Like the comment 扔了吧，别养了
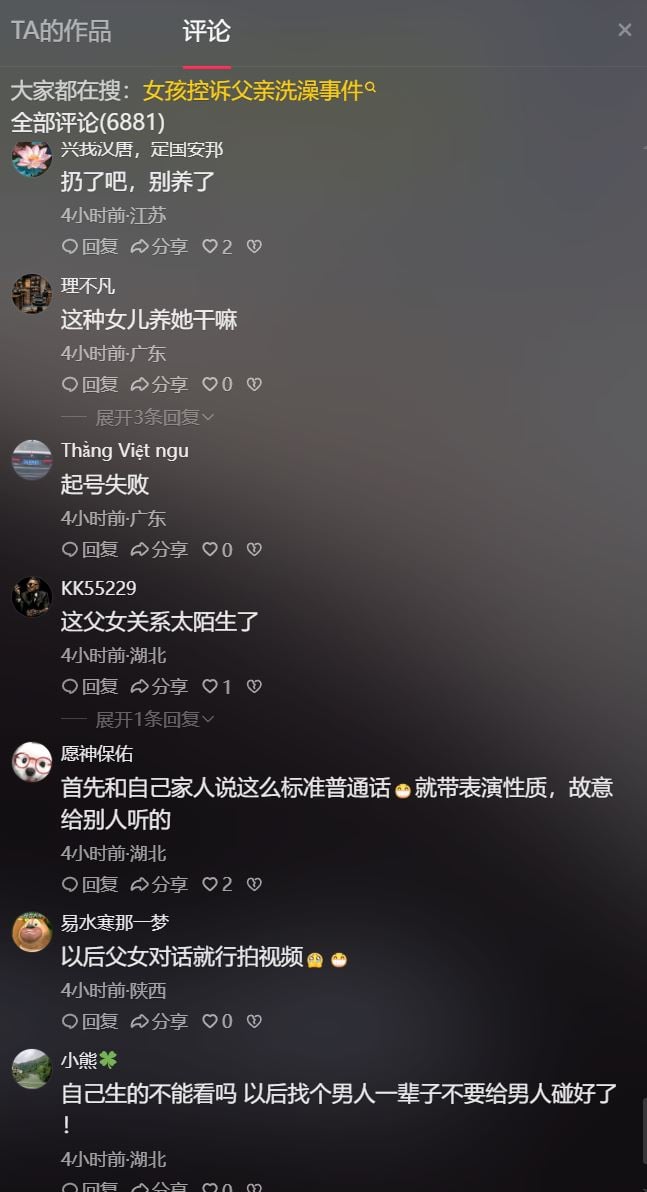This screenshot has width=647, height=1192. tap(217, 246)
